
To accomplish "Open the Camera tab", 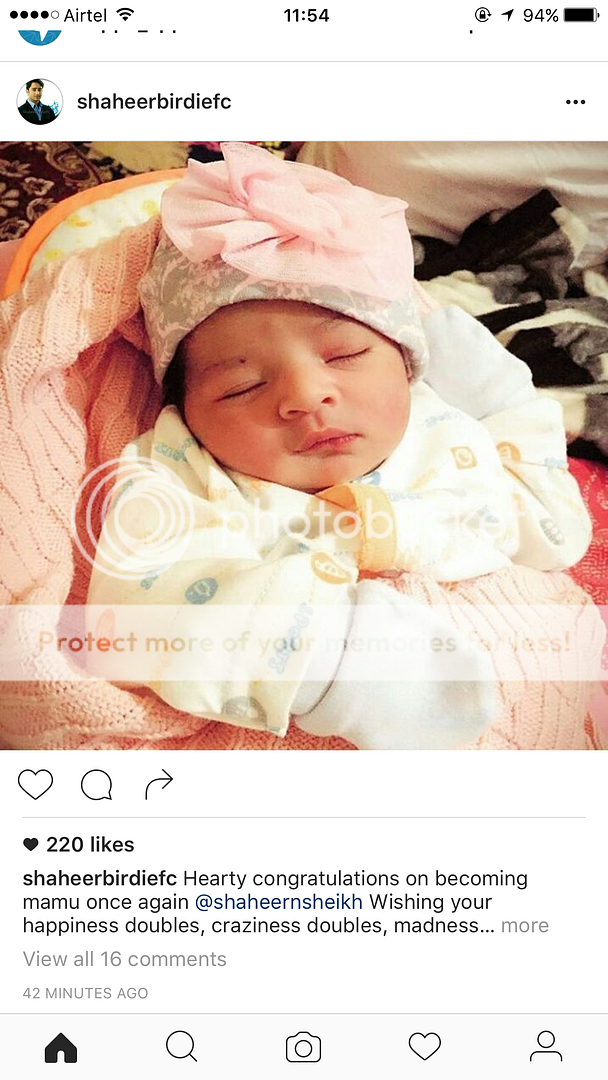I will point(303,1047).
